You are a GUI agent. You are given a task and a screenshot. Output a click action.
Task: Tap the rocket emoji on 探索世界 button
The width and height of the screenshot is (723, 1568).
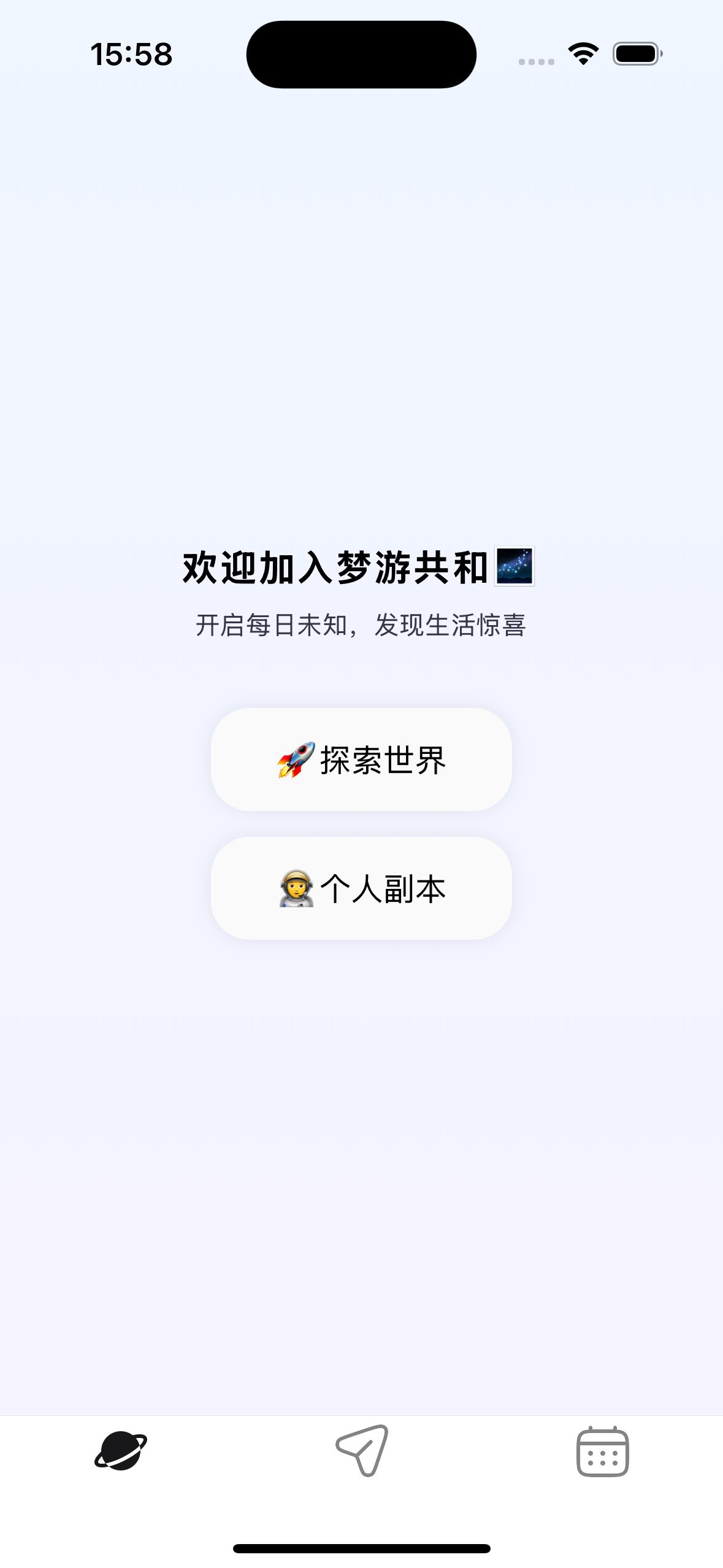(x=296, y=761)
